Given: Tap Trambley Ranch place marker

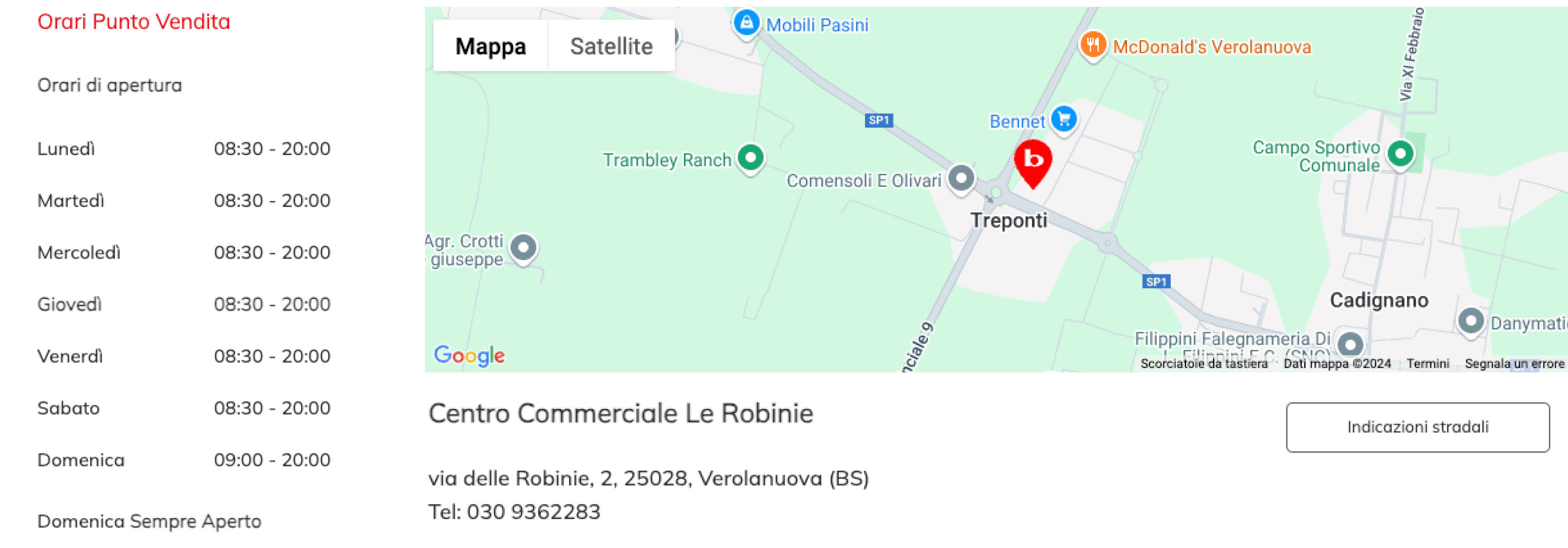Looking at the screenshot, I should pyautogui.click(x=751, y=158).
